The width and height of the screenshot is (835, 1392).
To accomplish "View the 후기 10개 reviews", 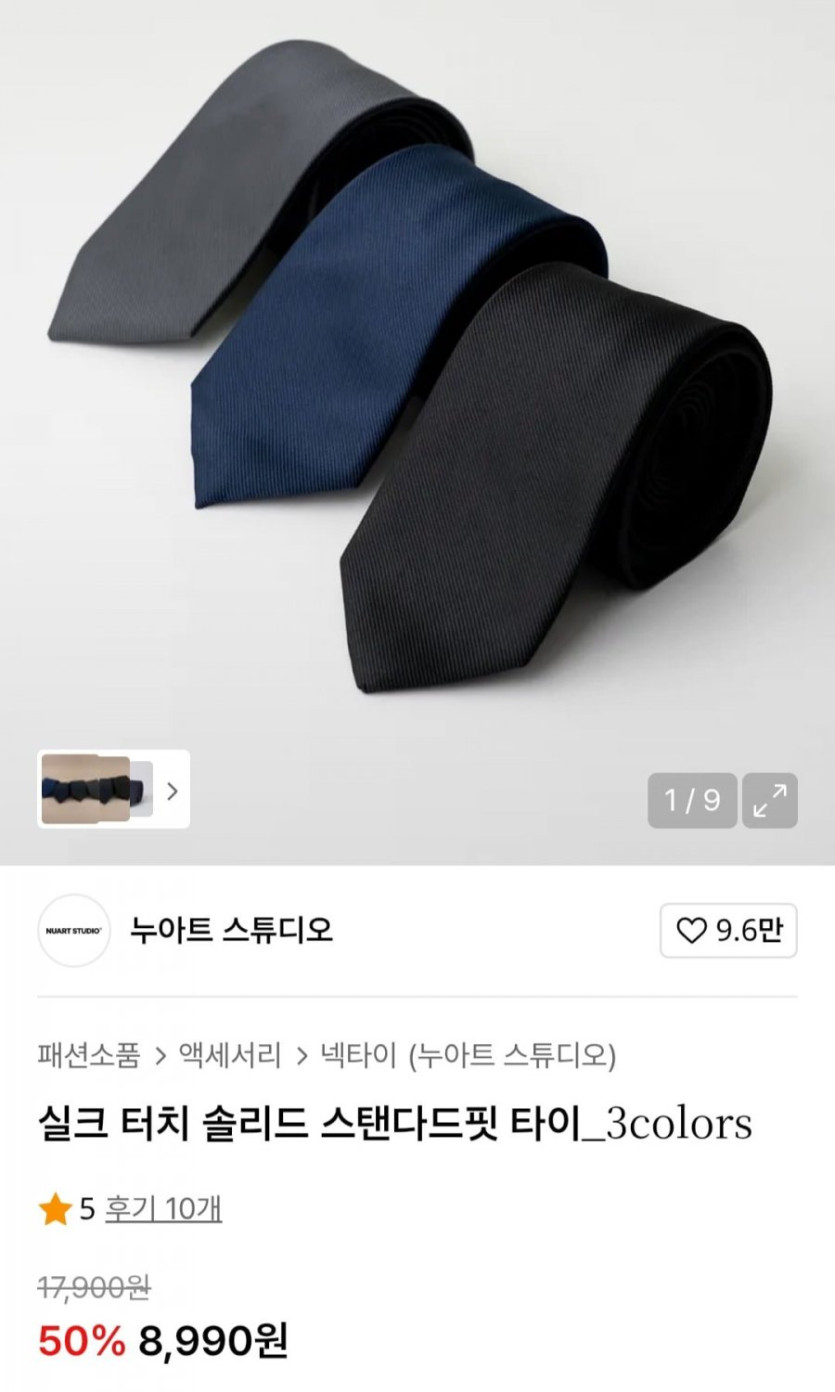I will point(163,1209).
